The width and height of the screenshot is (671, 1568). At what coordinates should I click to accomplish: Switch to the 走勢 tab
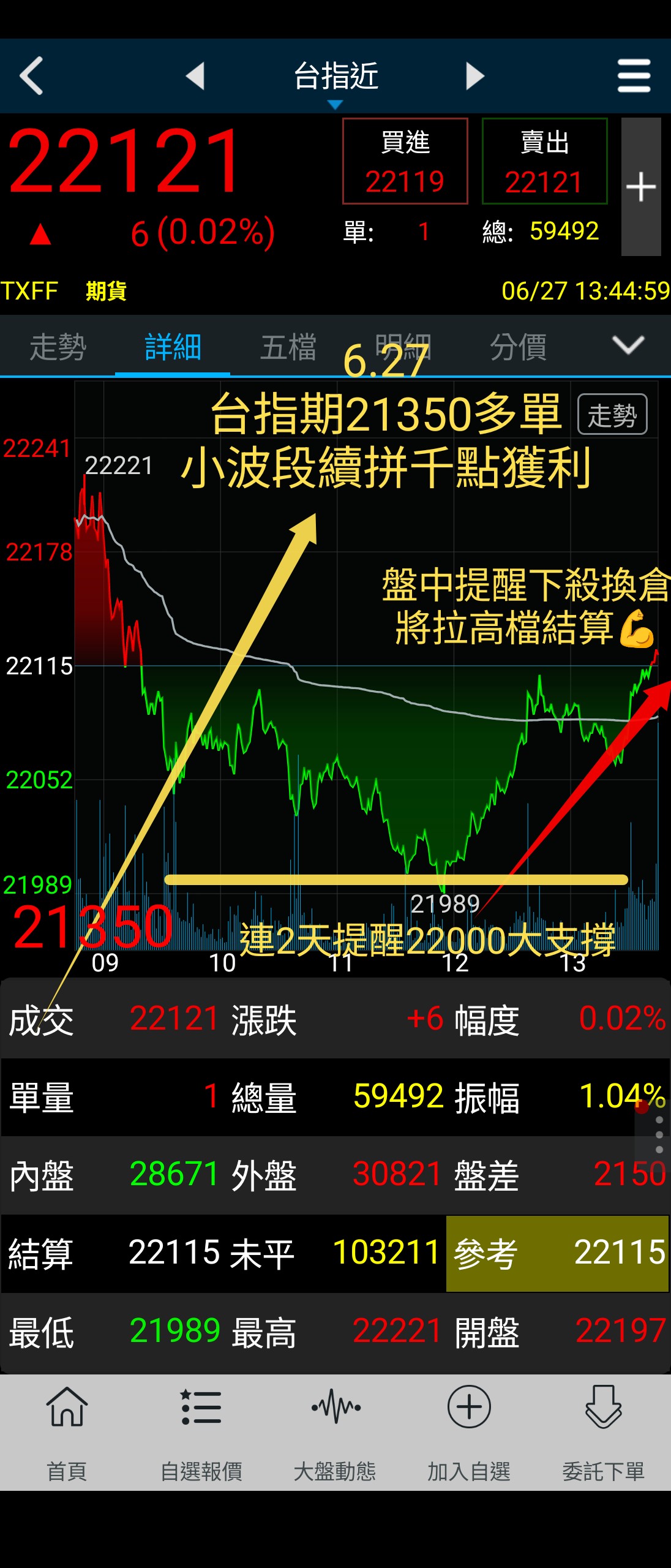[x=58, y=347]
